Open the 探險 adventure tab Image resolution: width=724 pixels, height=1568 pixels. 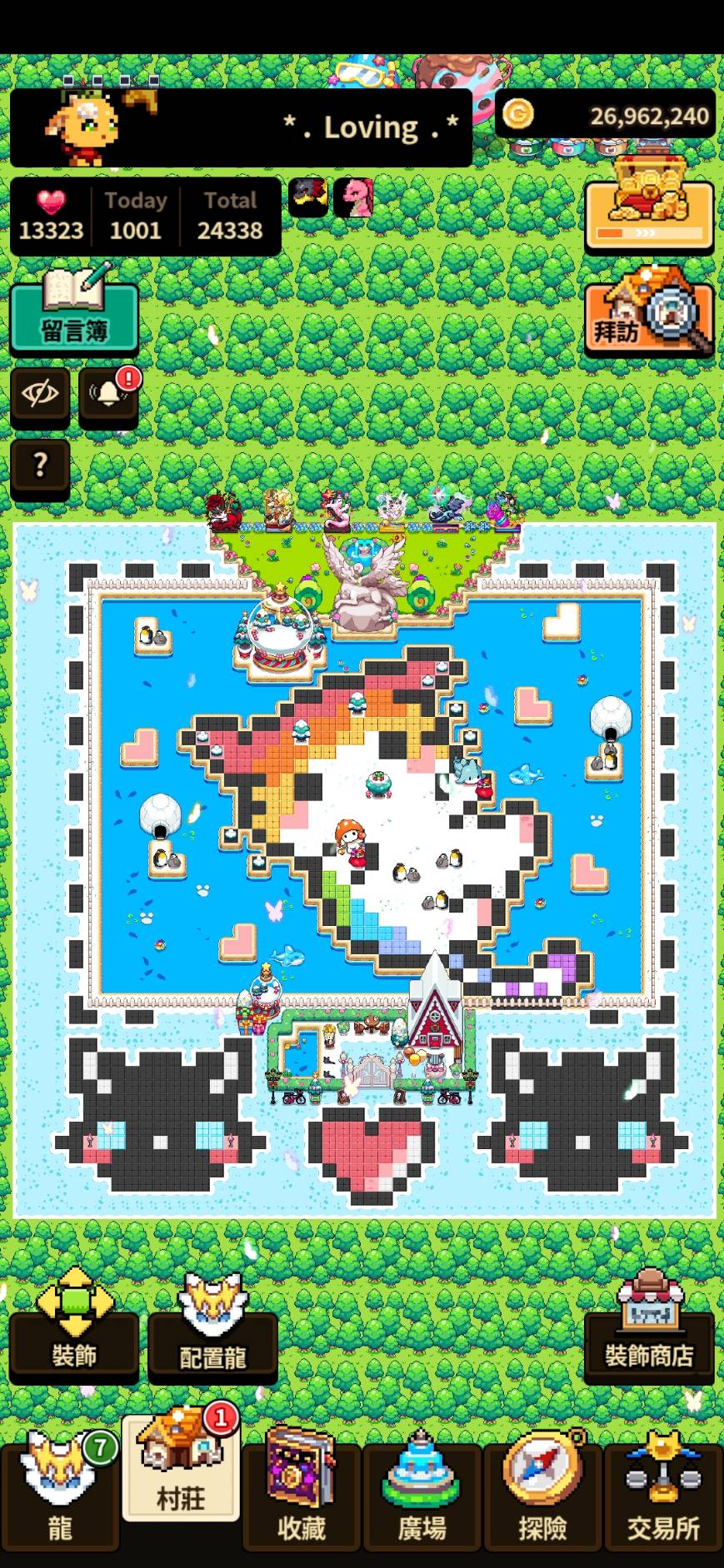(x=542, y=1496)
